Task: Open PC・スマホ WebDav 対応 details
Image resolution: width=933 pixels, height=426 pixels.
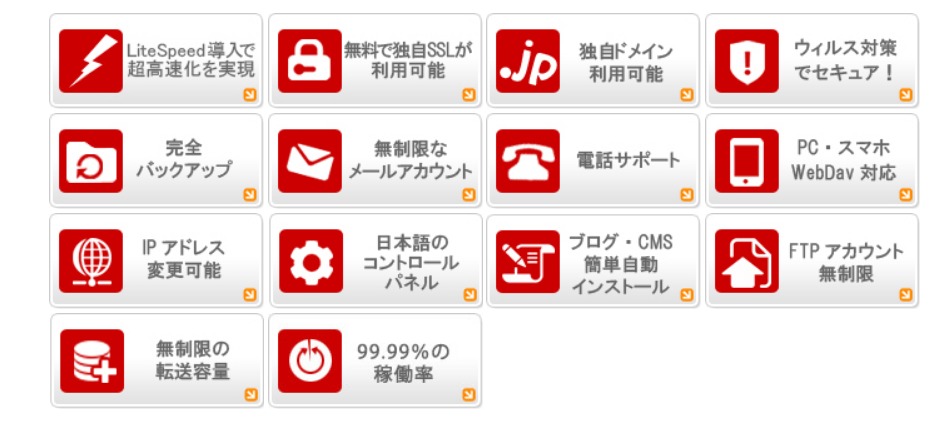Action: (812, 160)
